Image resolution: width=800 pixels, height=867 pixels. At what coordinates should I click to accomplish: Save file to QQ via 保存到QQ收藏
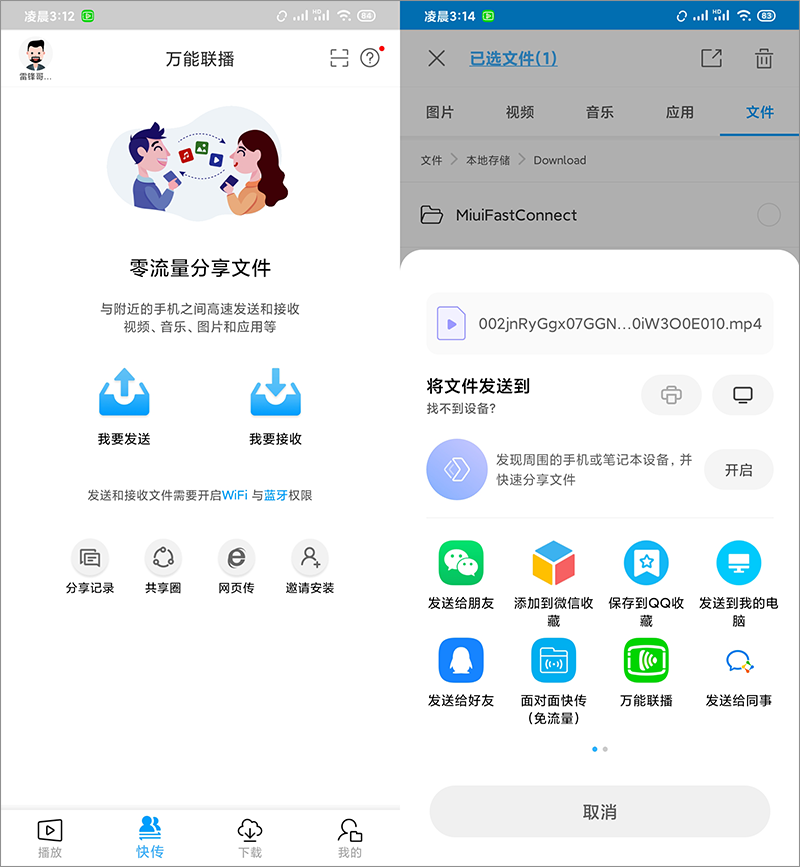[x=646, y=561]
